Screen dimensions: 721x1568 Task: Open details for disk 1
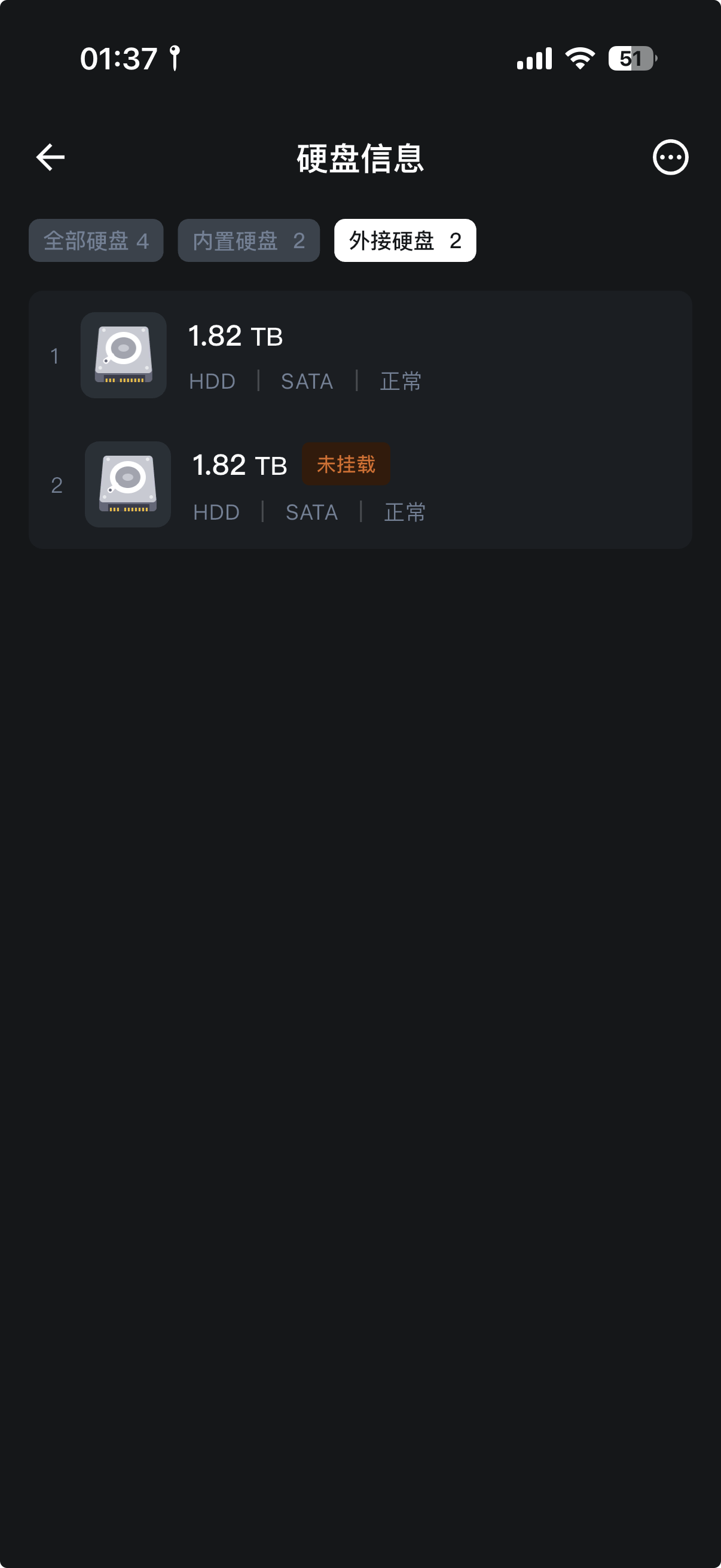360,356
